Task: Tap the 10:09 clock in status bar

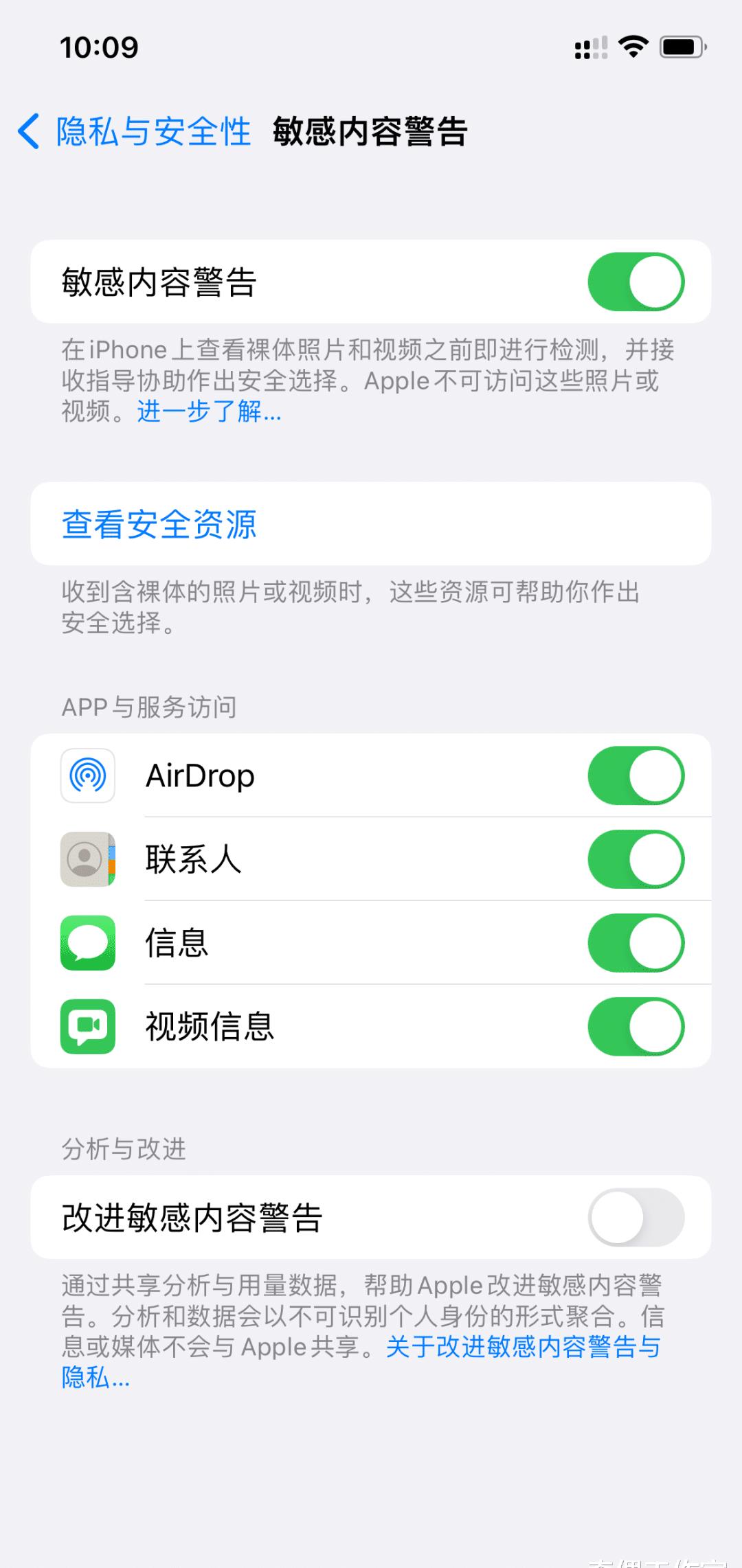Action: (98, 46)
